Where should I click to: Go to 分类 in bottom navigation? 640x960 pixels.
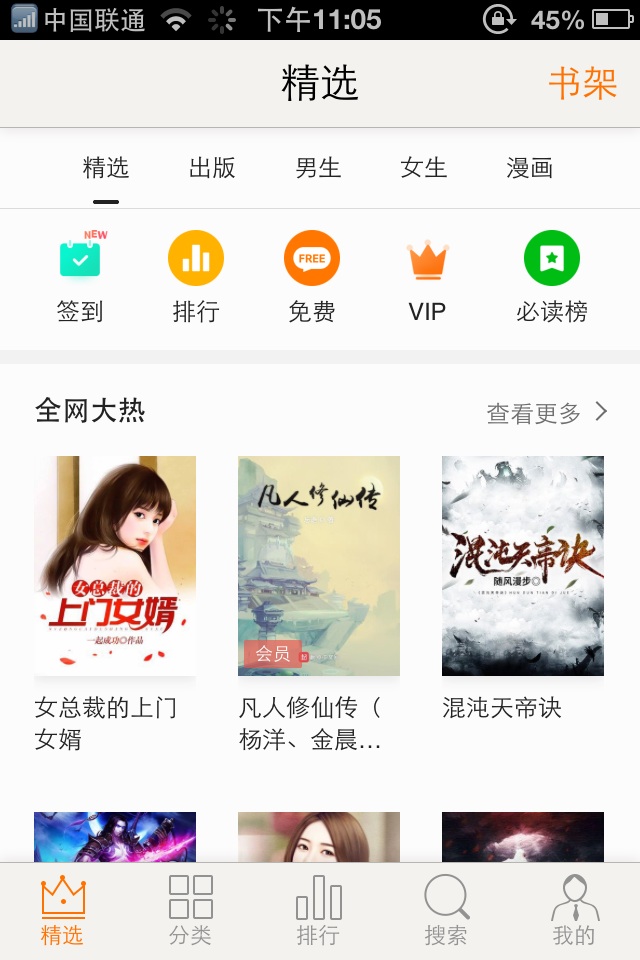pyautogui.click(x=190, y=910)
